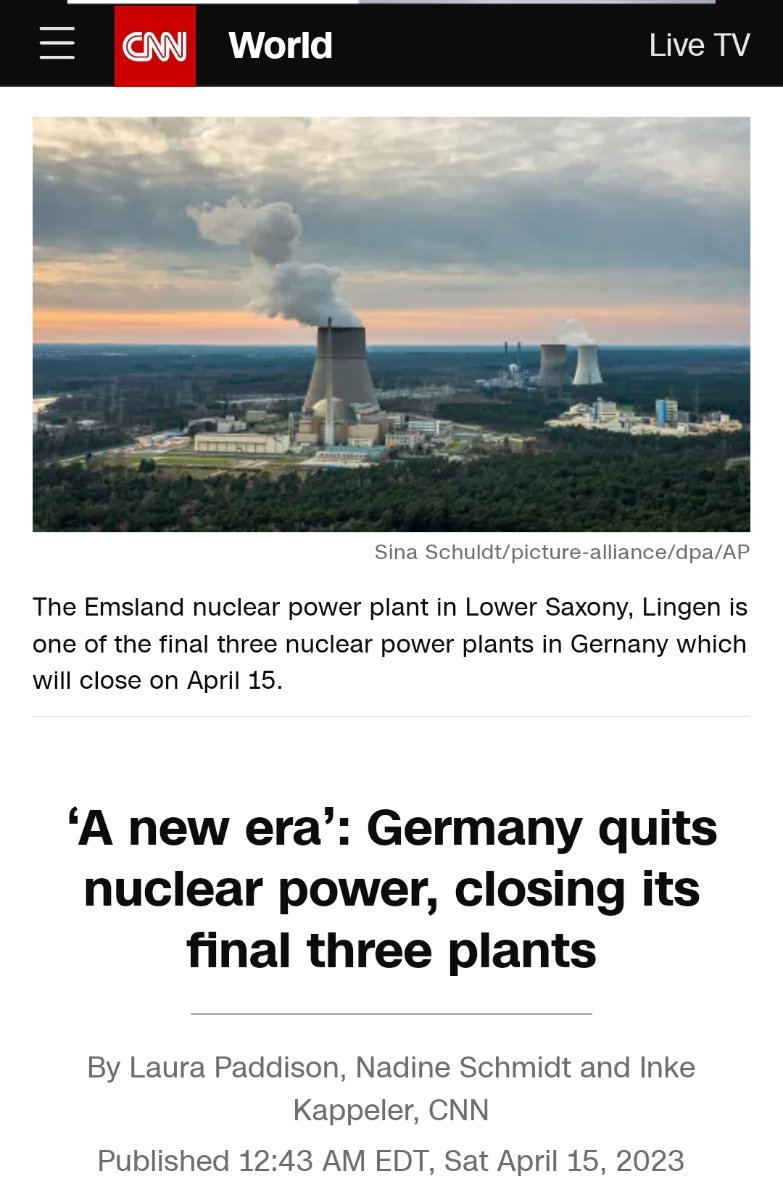Open the hamburger navigation menu
Screen dimensions: 783x1200
(57, 45)
